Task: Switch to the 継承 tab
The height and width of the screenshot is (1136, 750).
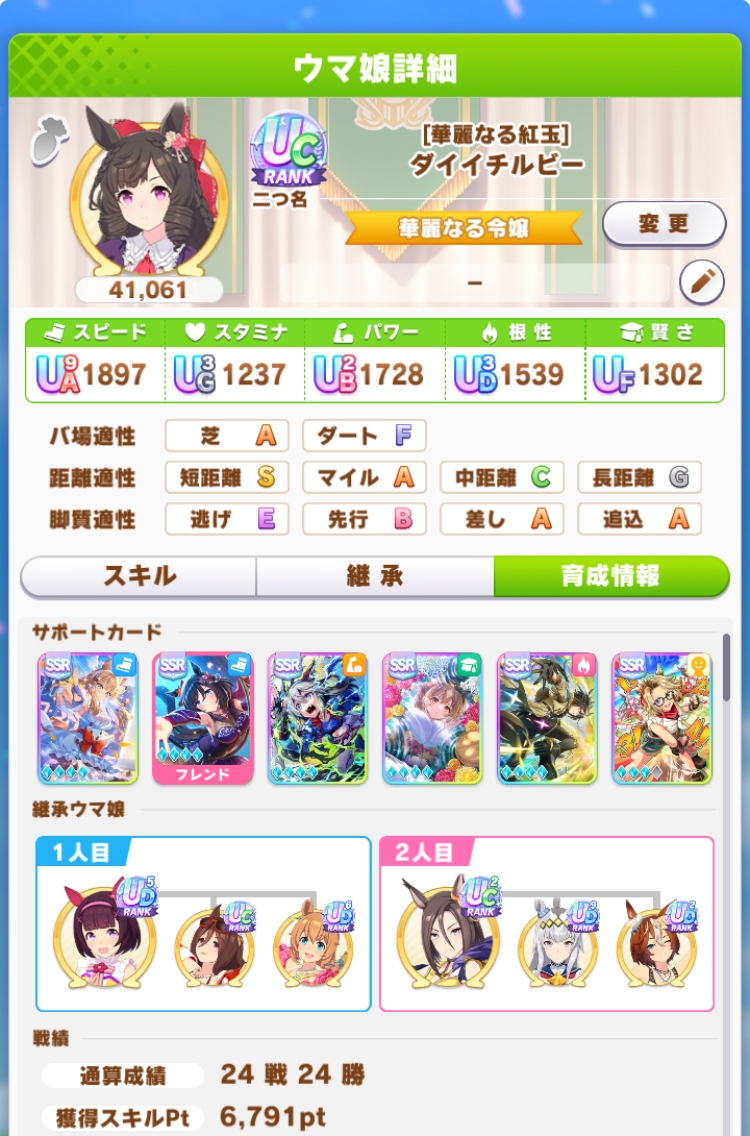Action: [x=374, y=576]
